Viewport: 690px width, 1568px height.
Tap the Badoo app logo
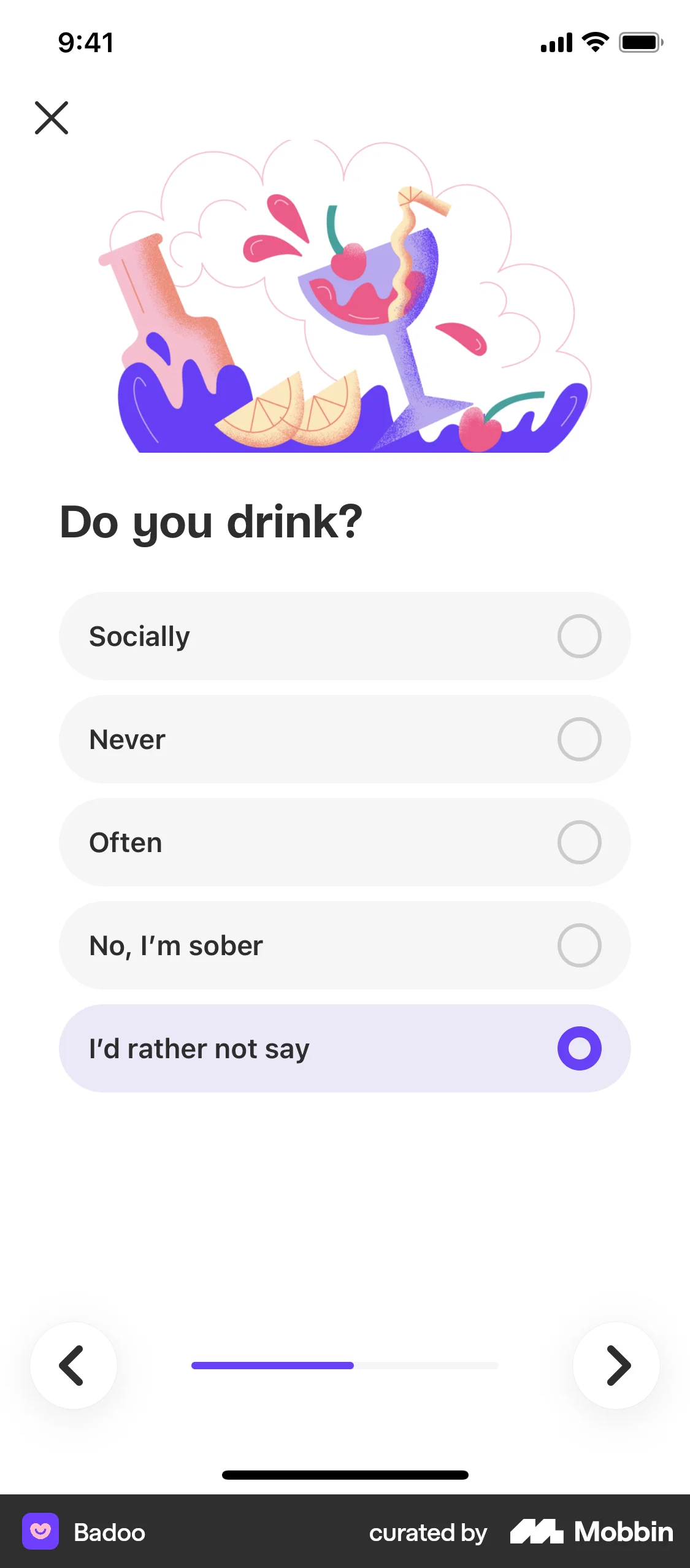click(x=40, y=1532)
